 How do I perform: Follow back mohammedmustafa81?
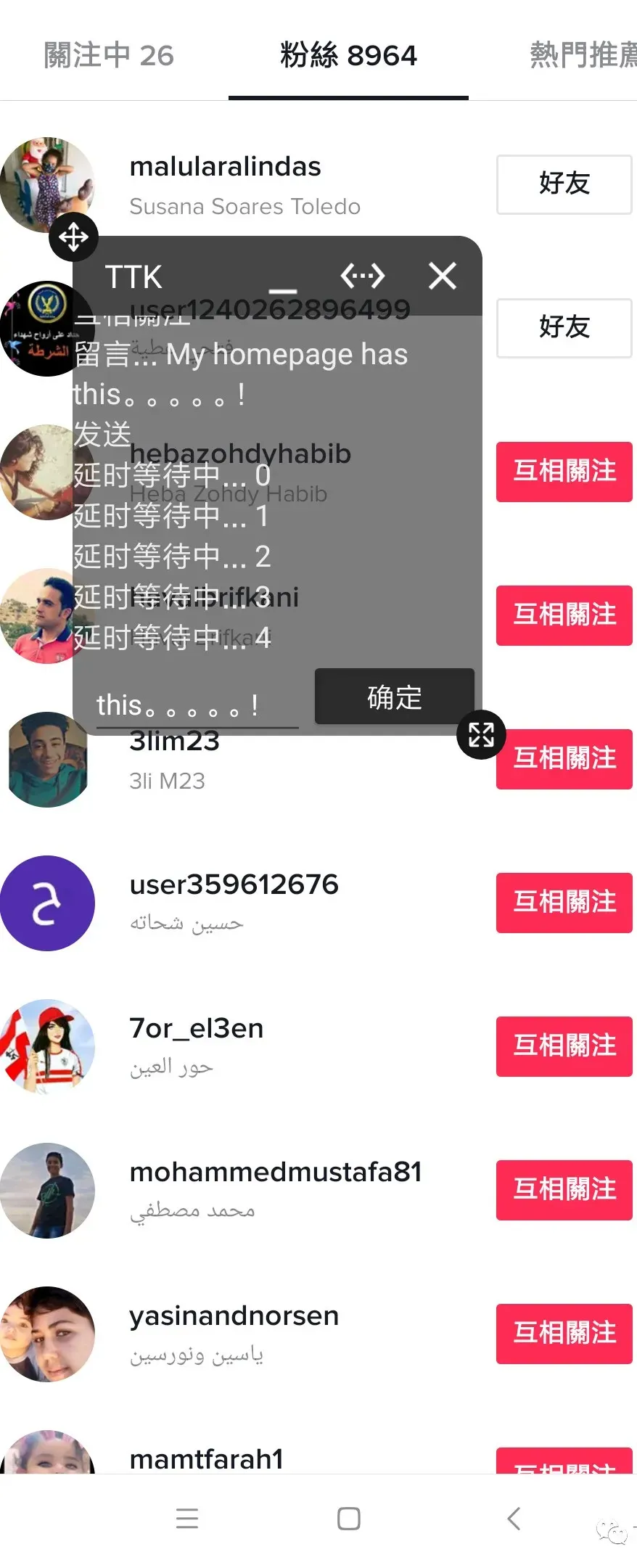tap(564, 1190)
